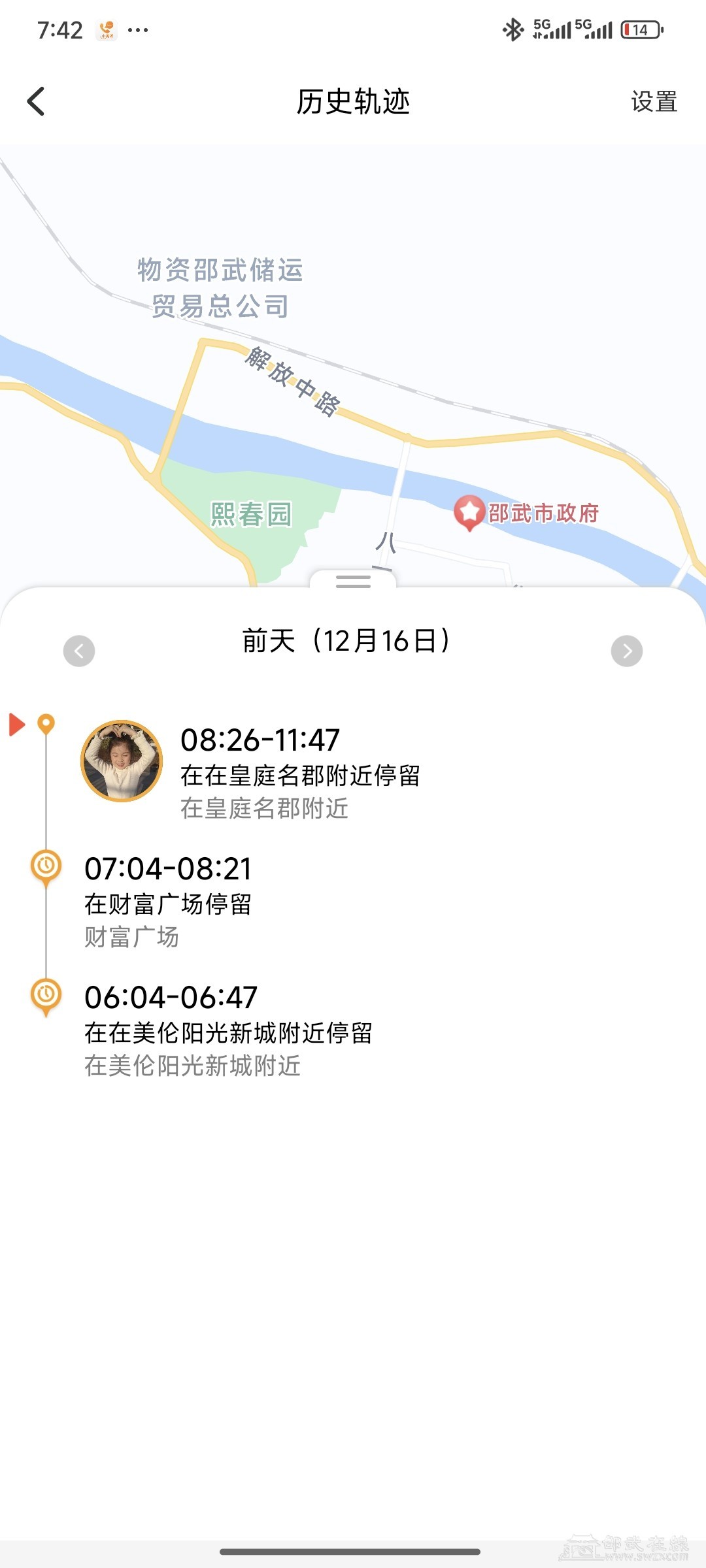
Task: Select the 06:04-06:47 美伦阳光新城 stay record
Action: pyautogui.click(x=227, y=1030)
